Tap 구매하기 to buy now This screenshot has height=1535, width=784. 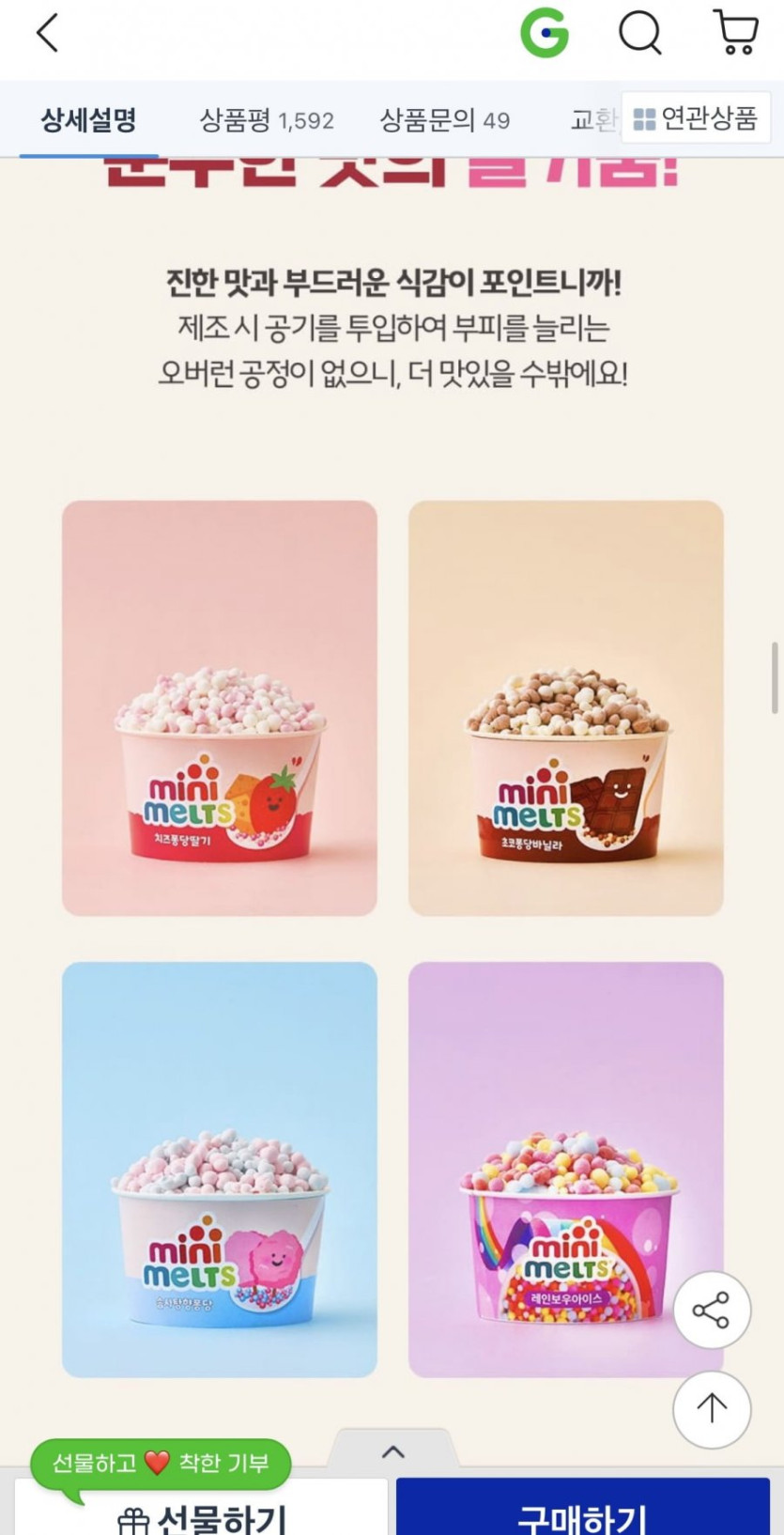tap(582, 1512)
